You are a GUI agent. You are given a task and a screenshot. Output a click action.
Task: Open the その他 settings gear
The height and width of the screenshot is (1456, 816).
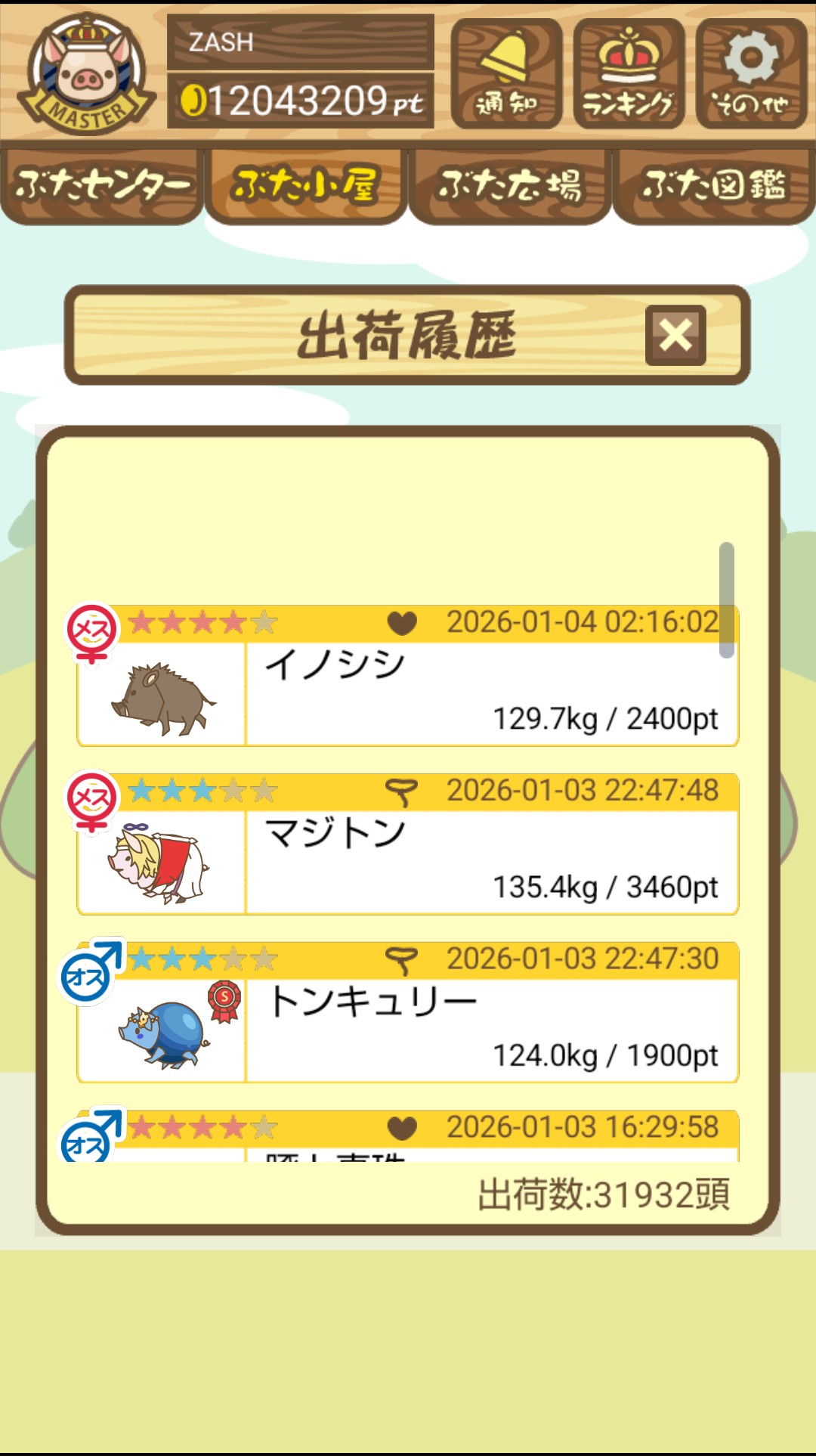pos(751,74)
